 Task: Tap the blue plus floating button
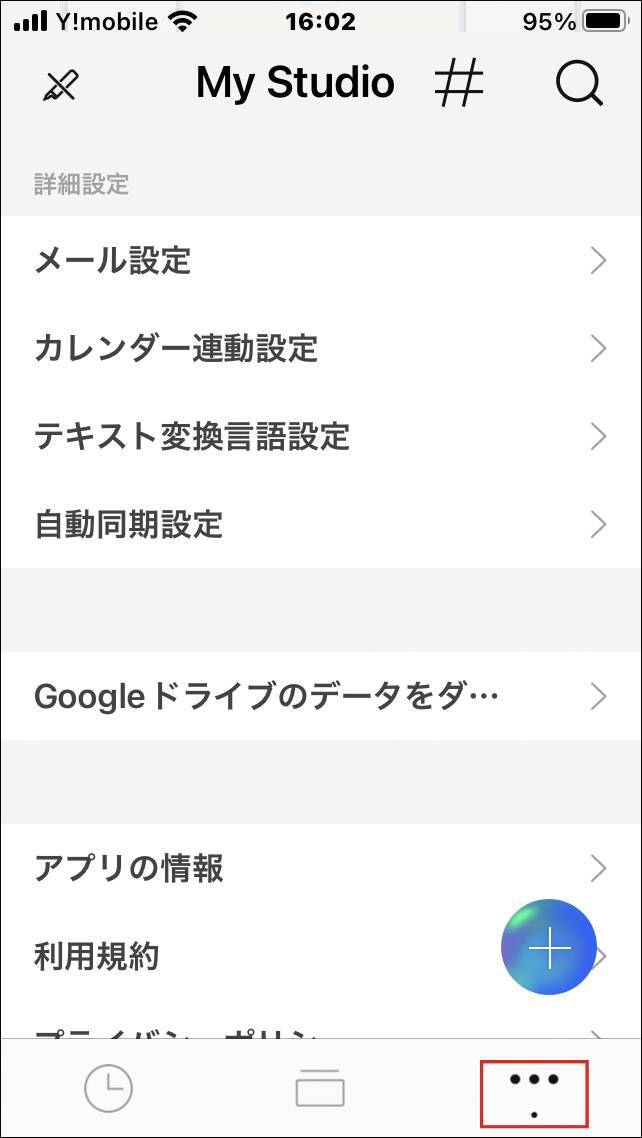549,947
